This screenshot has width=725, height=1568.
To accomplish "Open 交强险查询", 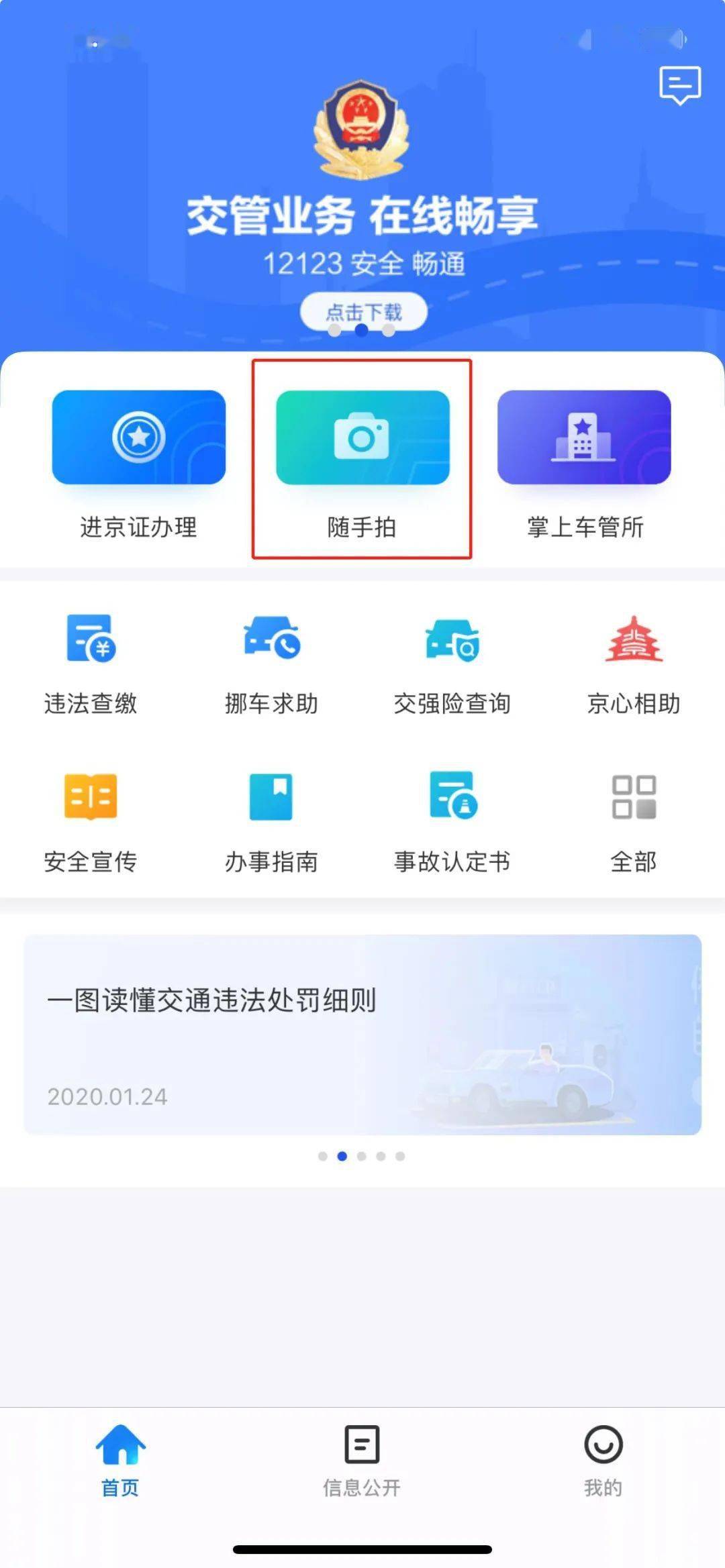I will tap(452, 663).
